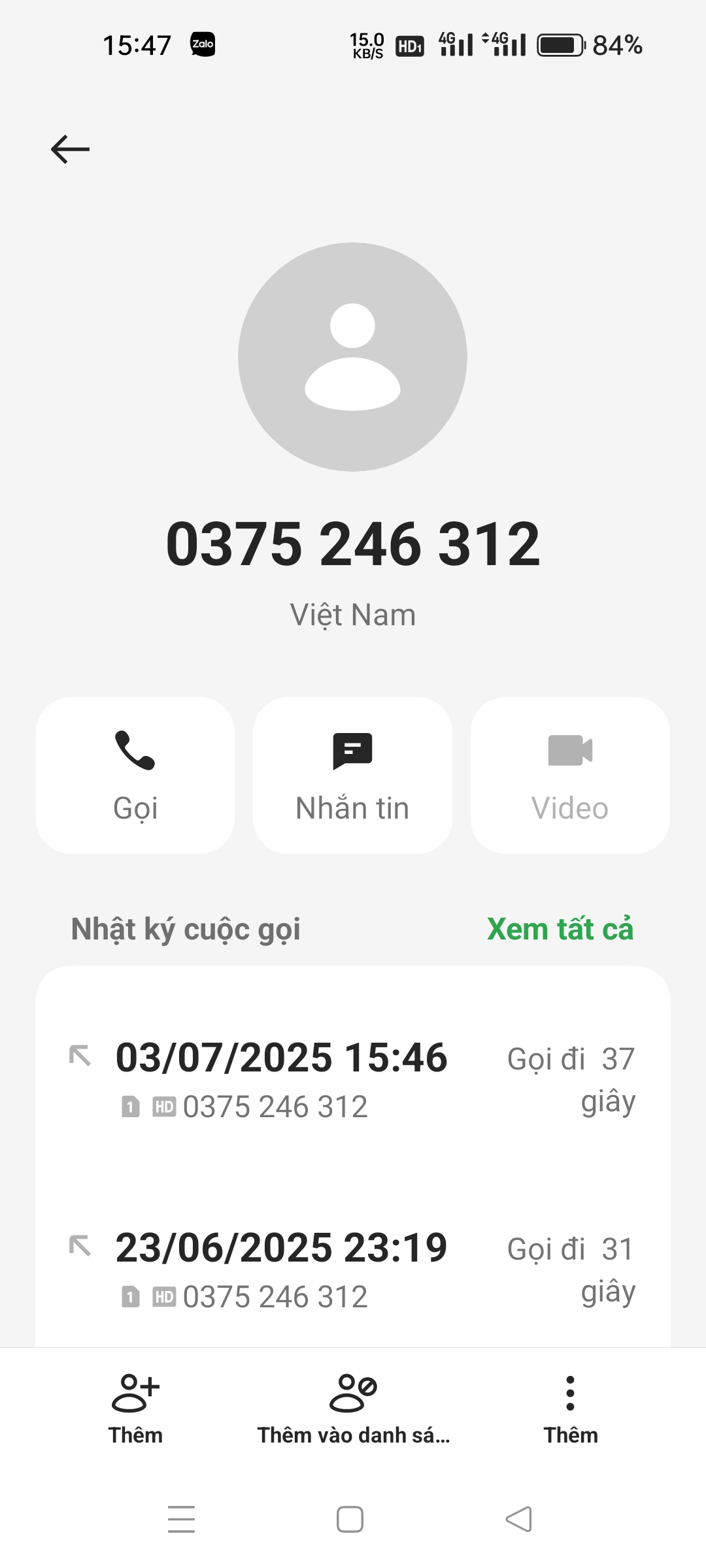Choose Thêm vào danh sách chặn option
Image resolution: width=706 pixels, height=1568 pixels.
click(x=353, y=1407)
